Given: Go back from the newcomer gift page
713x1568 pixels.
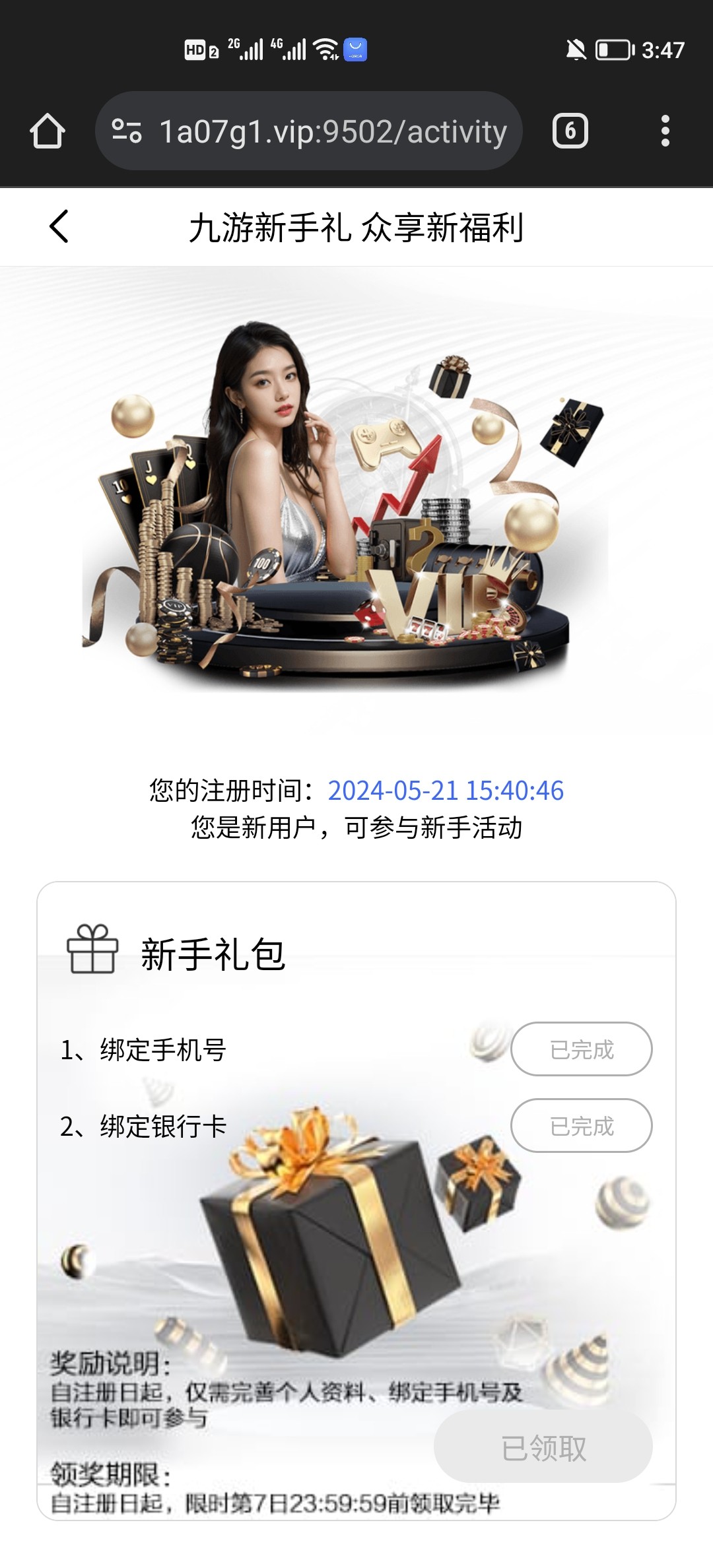Looking at the screenshot, I should (59, 227).
